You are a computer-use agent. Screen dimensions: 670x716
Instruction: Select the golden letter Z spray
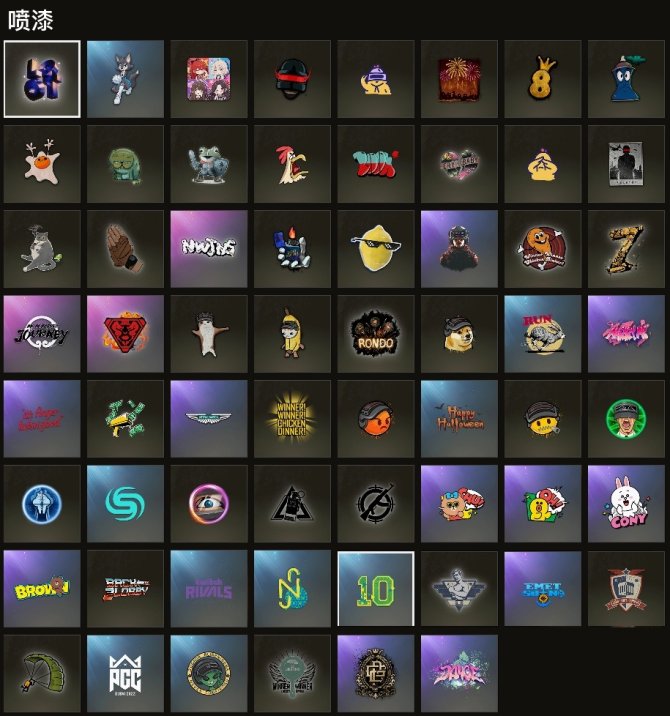626,248
